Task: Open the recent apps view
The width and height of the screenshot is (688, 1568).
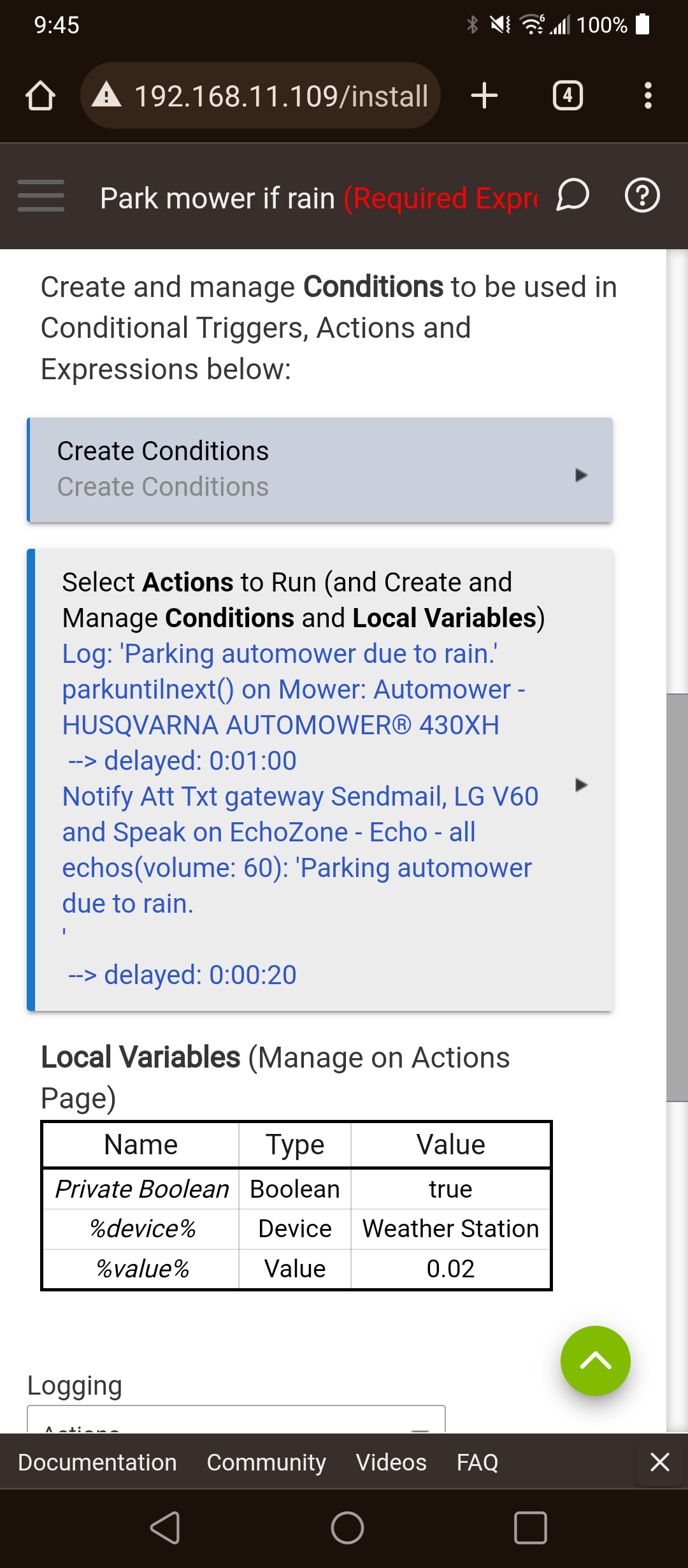Action: [x=530, y=1528]
